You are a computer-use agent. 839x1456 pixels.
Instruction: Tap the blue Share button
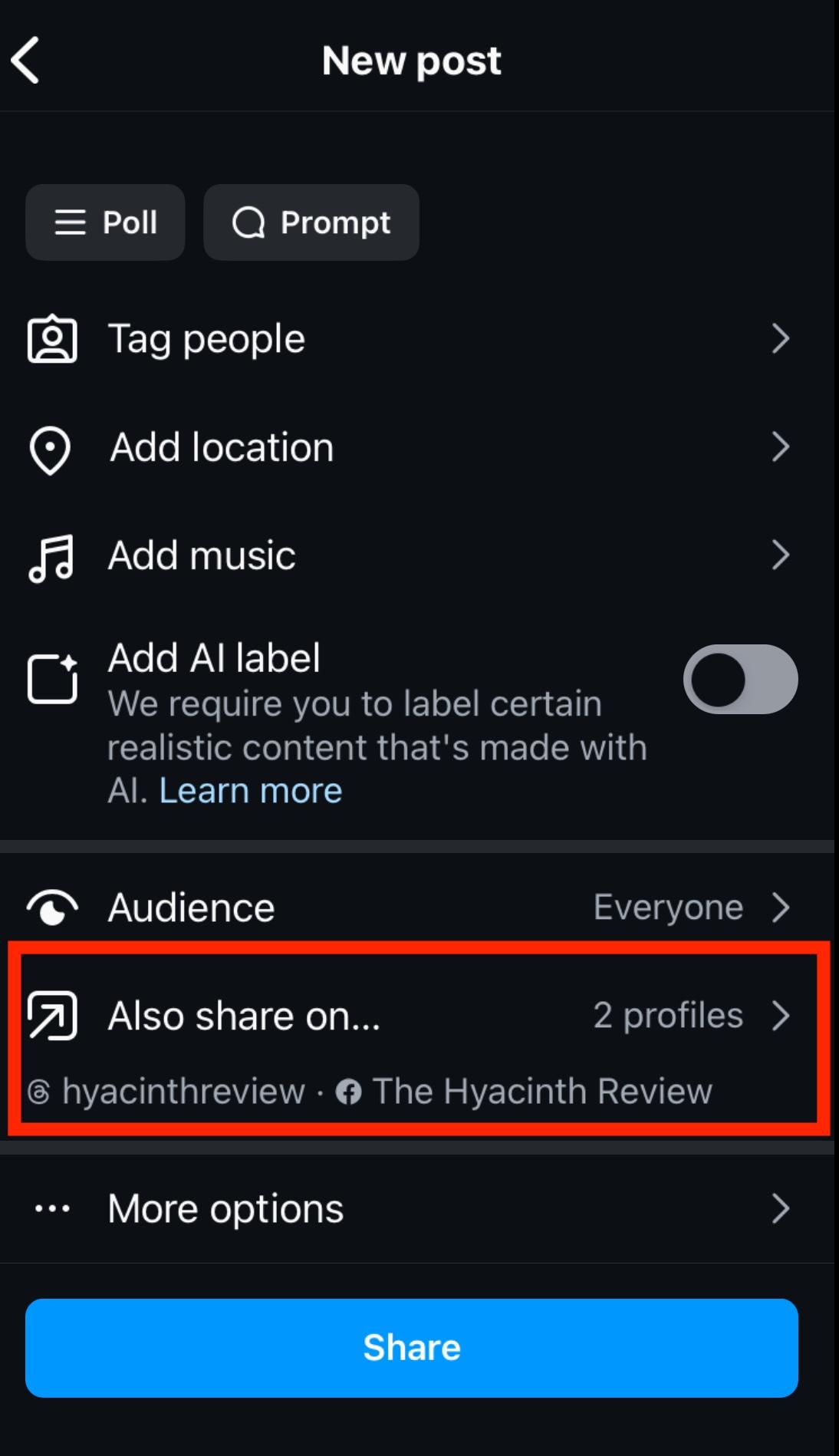412,1348
